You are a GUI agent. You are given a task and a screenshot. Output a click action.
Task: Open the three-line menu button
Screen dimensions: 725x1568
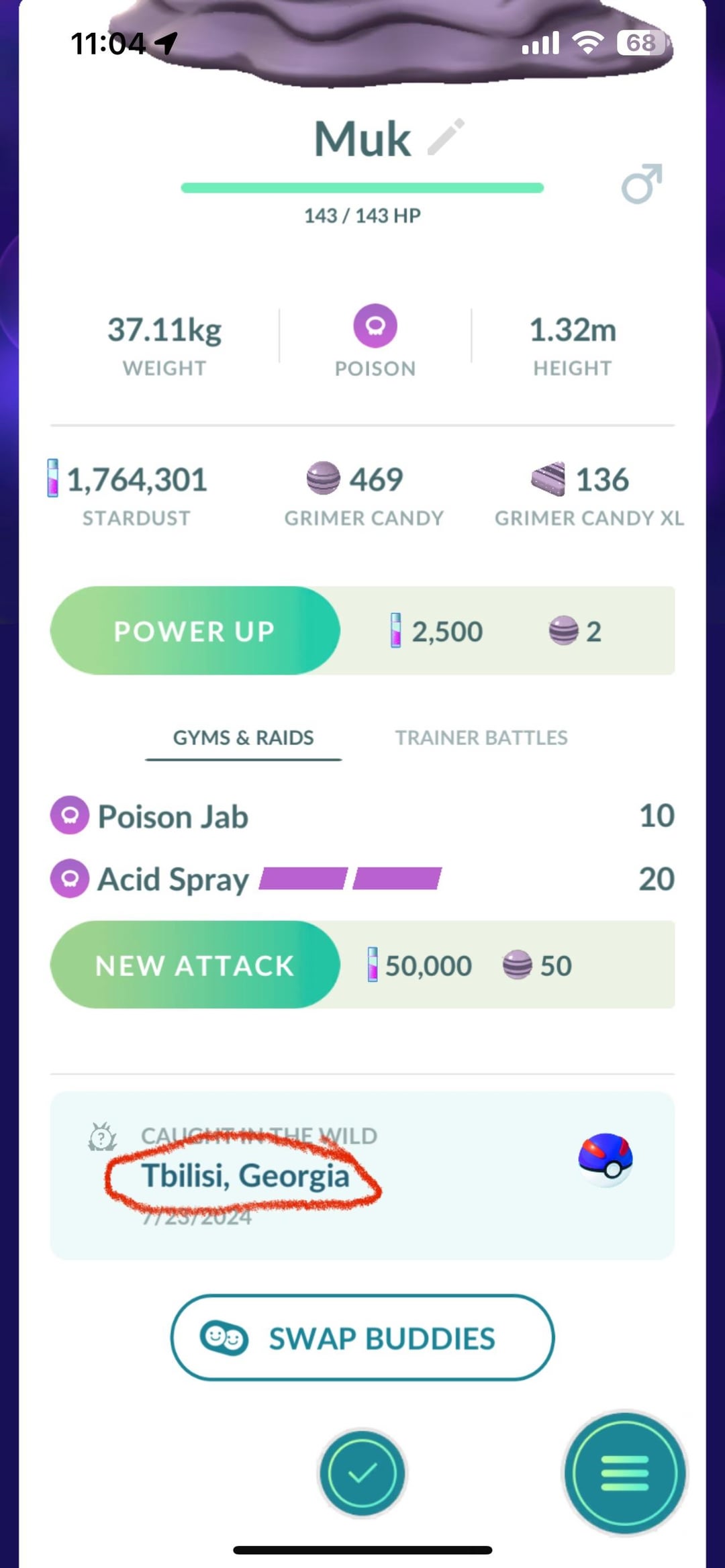click(x=625, y=1473)
